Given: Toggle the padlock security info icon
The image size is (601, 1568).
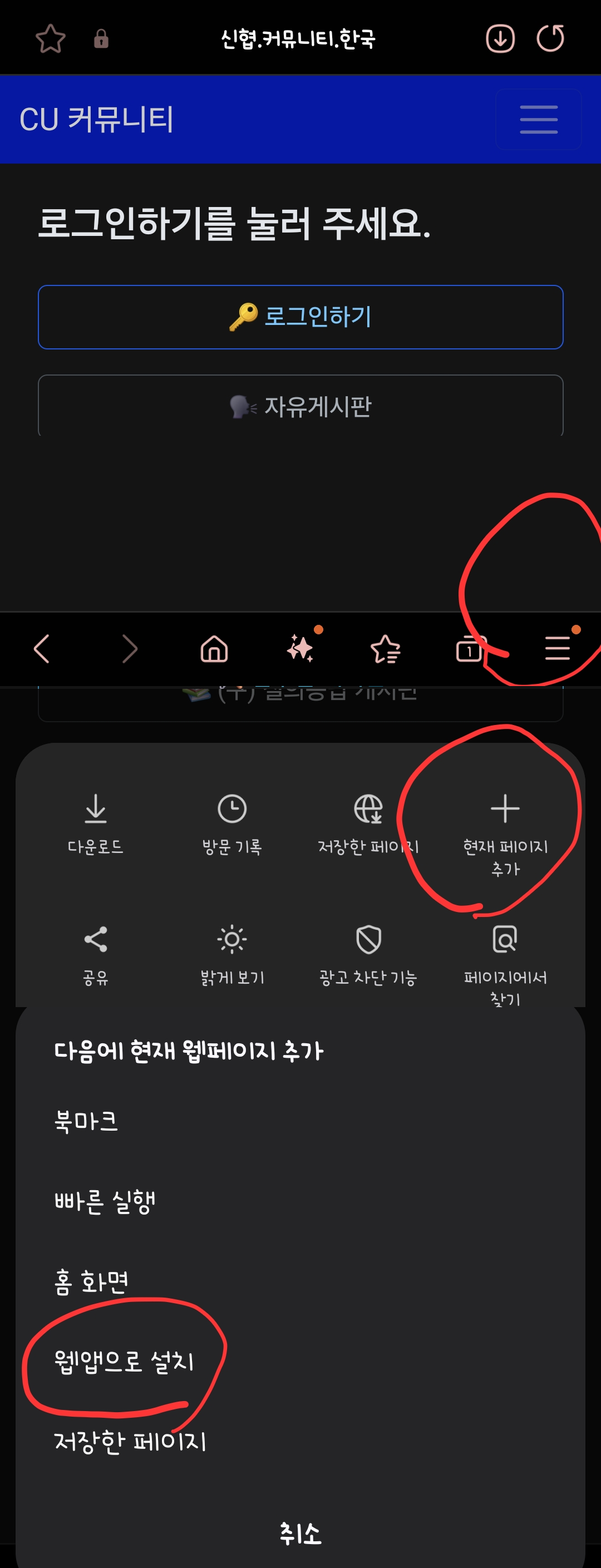Looking at the screenshot, I should point(101,38).
